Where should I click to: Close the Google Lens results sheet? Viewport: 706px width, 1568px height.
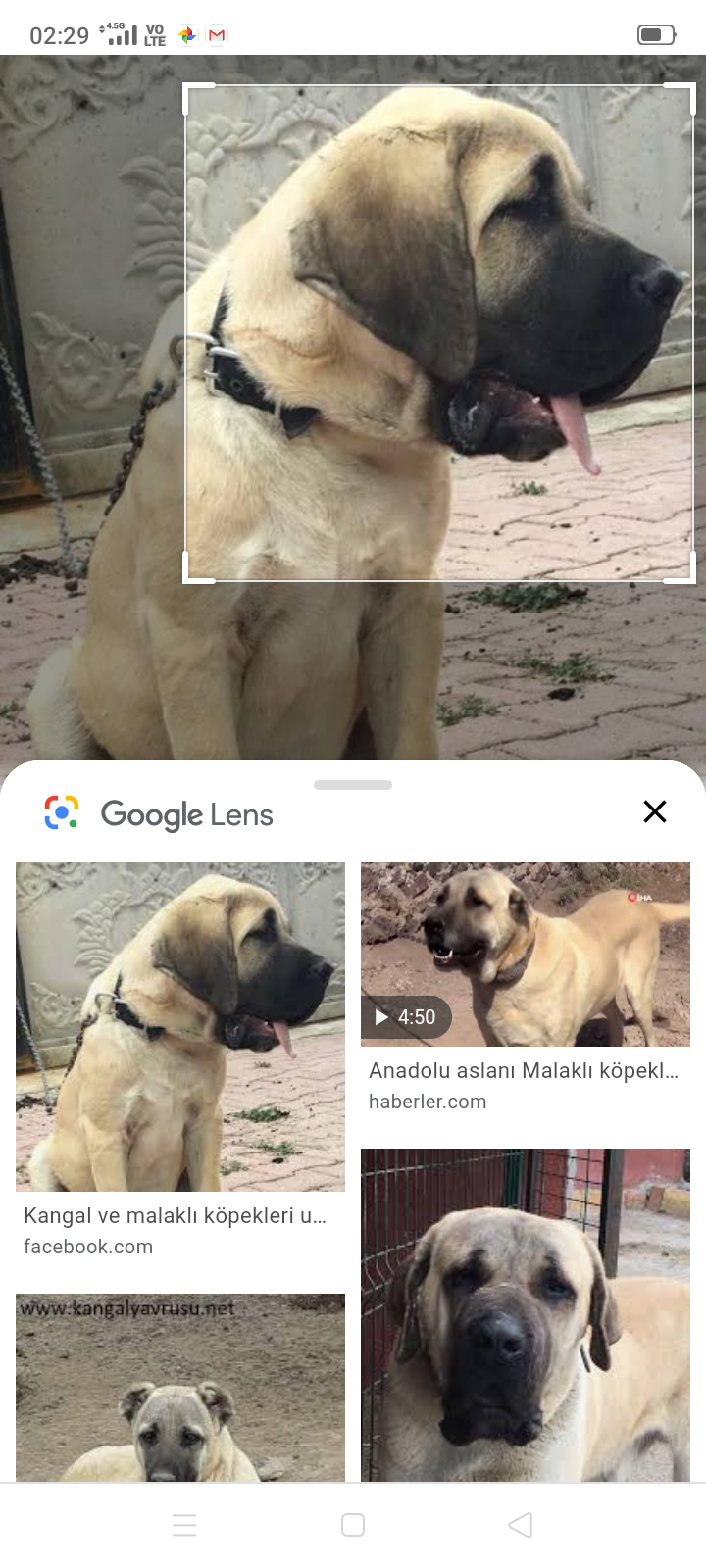pos(655,811)
